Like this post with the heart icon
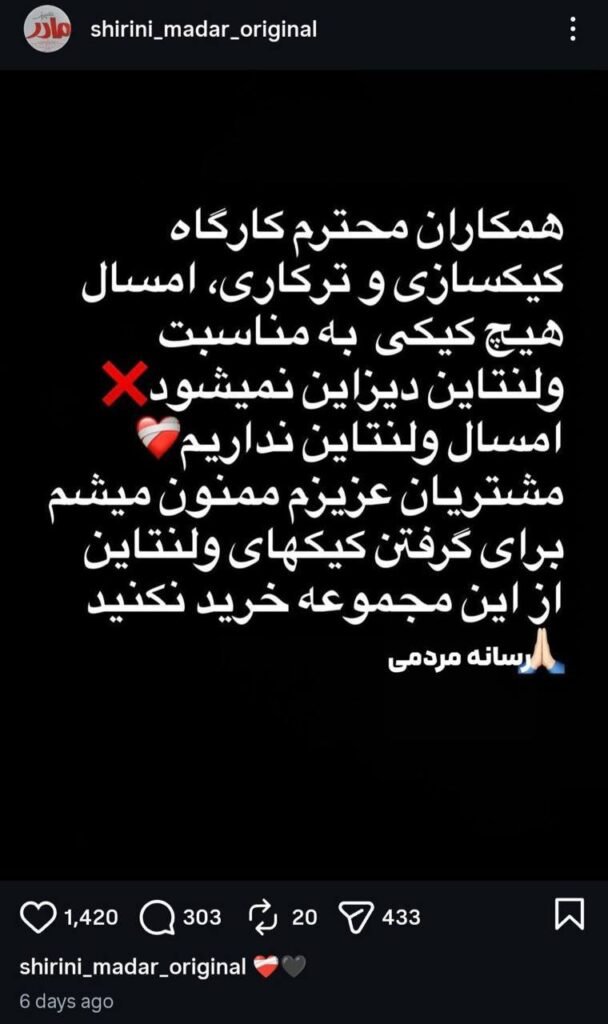 coord(37,916)
